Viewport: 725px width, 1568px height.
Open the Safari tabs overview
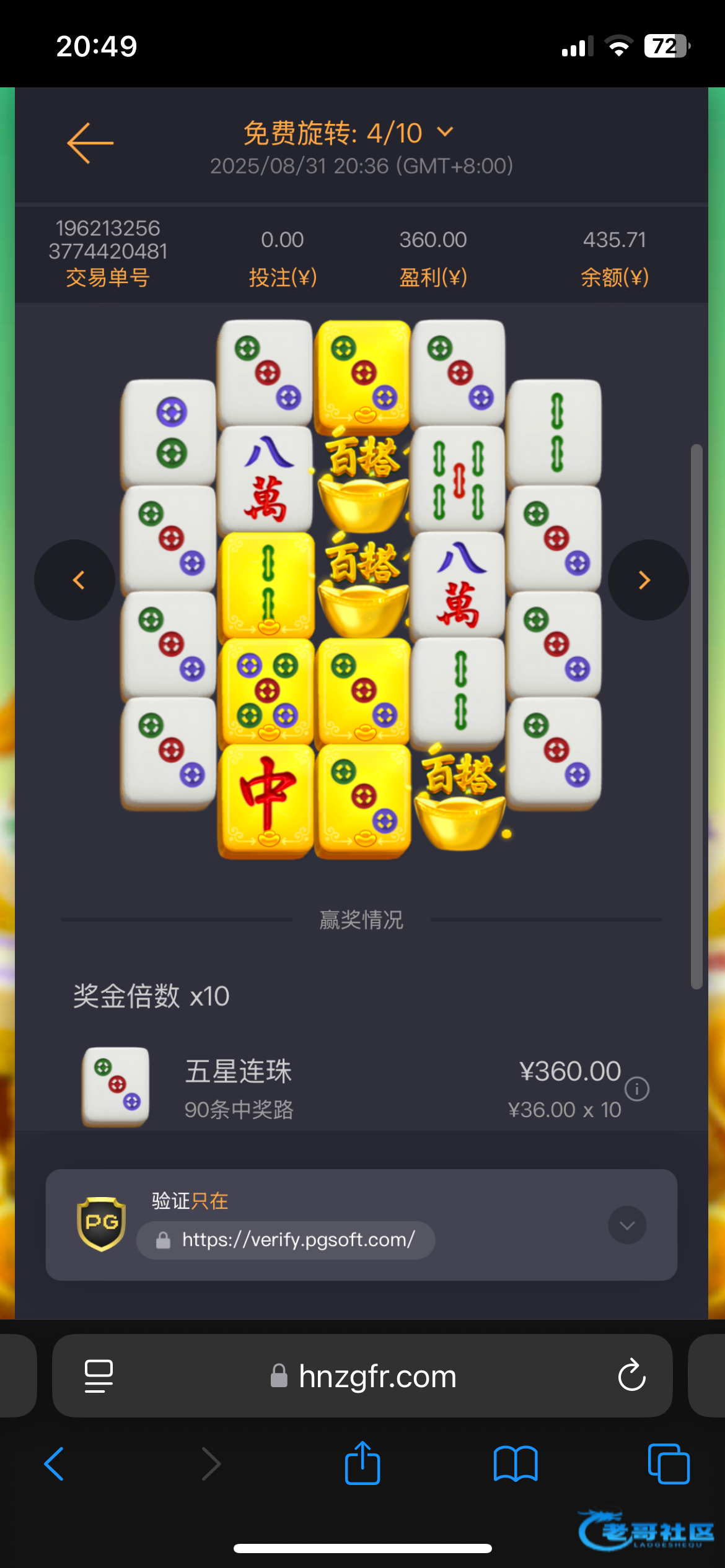[x=668, y=1464]
